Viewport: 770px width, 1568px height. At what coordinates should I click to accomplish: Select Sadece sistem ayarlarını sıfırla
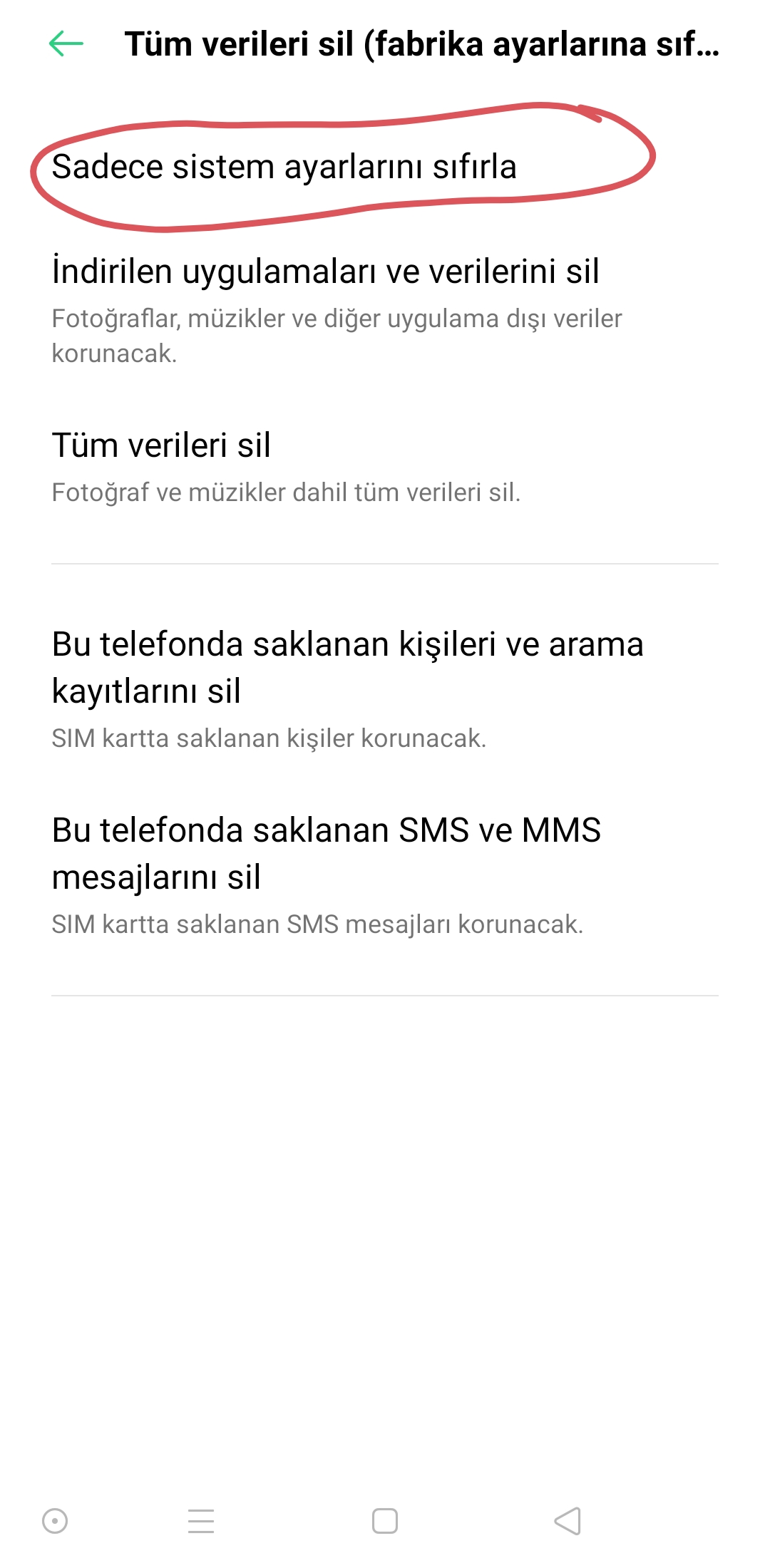coord(385,167)
